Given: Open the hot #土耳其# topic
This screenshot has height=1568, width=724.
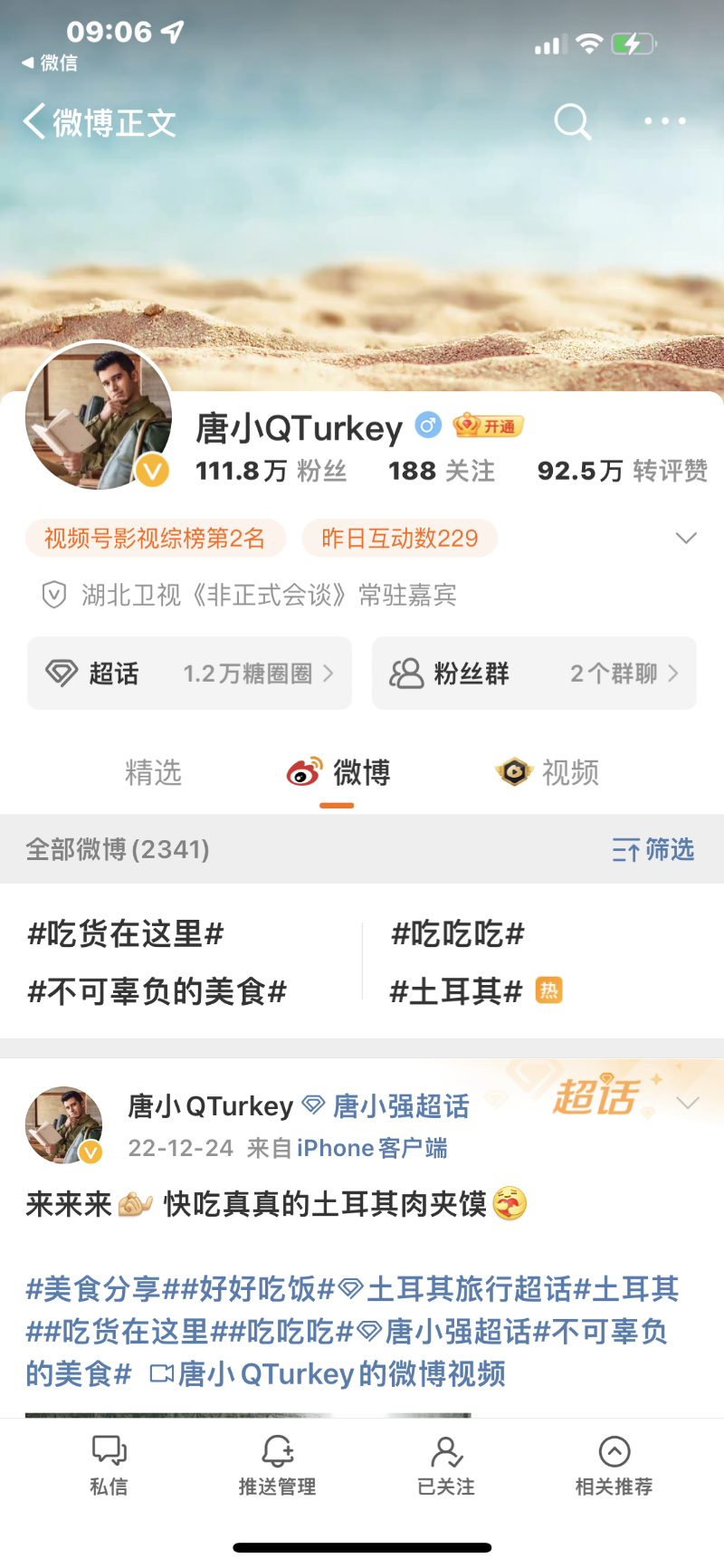Looking at the screenshot, I should [x=456, y=991].
